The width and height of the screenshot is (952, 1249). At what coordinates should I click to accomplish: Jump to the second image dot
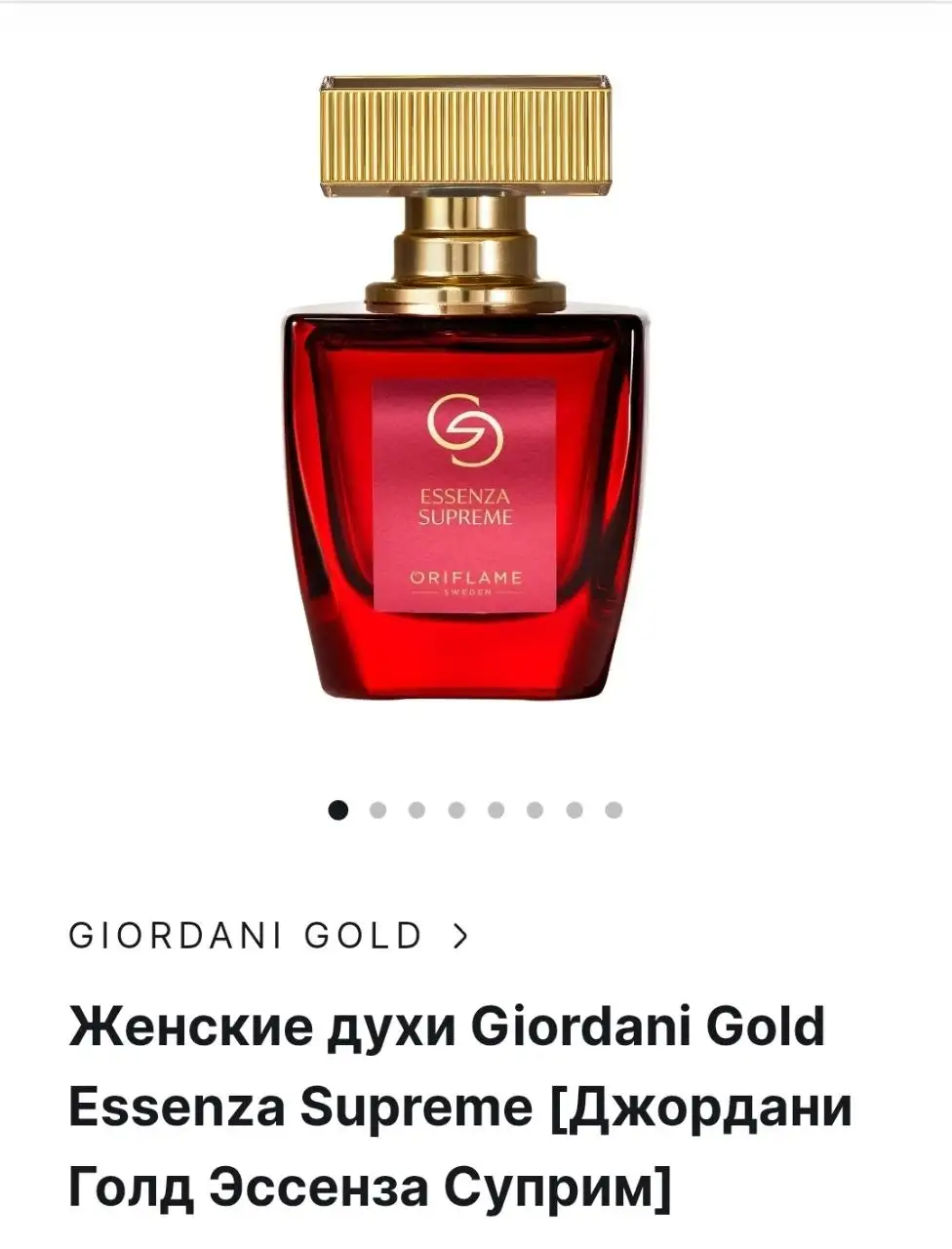click(378, 810)
